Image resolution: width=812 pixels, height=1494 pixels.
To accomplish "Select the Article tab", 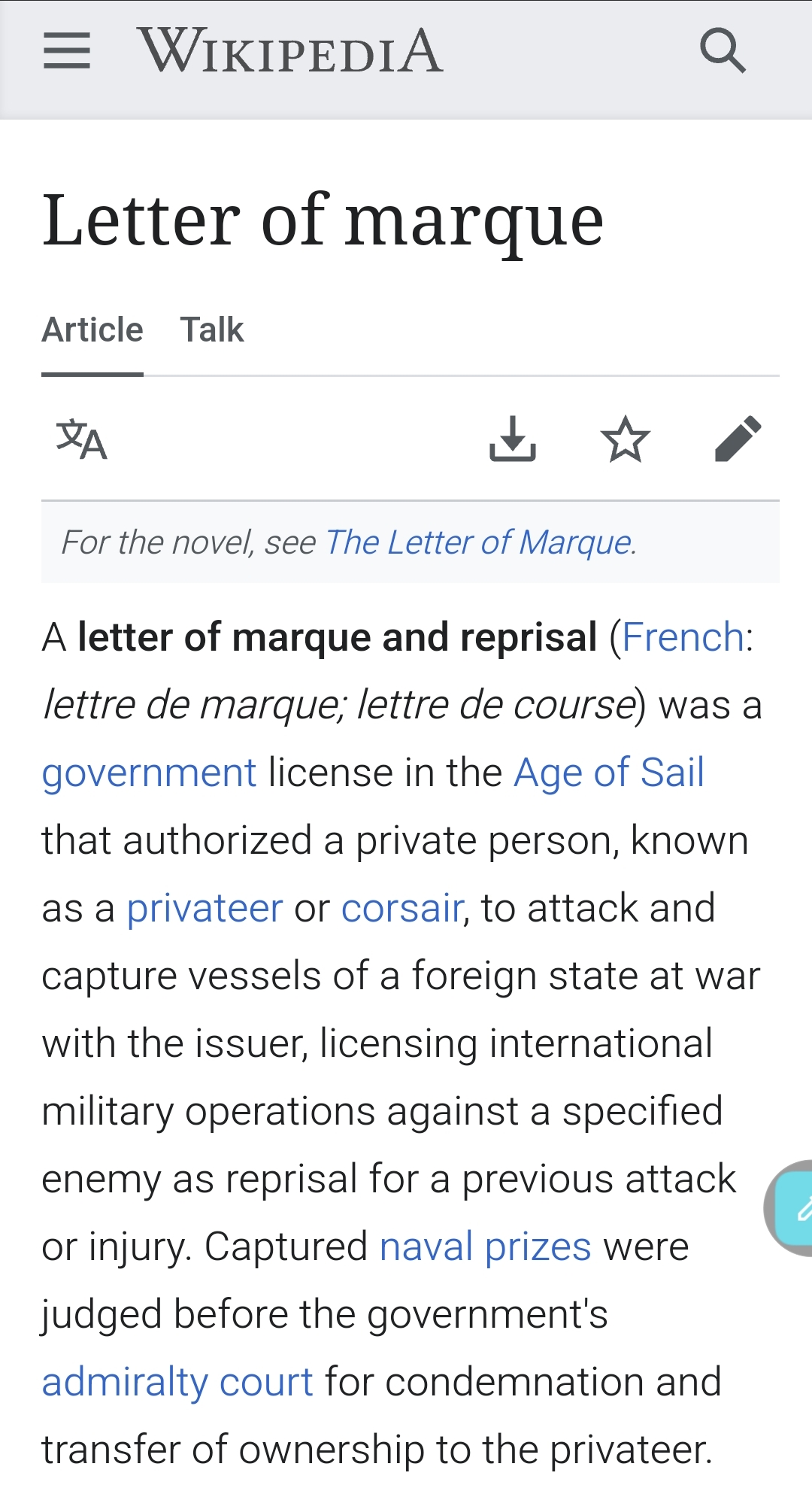I will tap(92, 330).
